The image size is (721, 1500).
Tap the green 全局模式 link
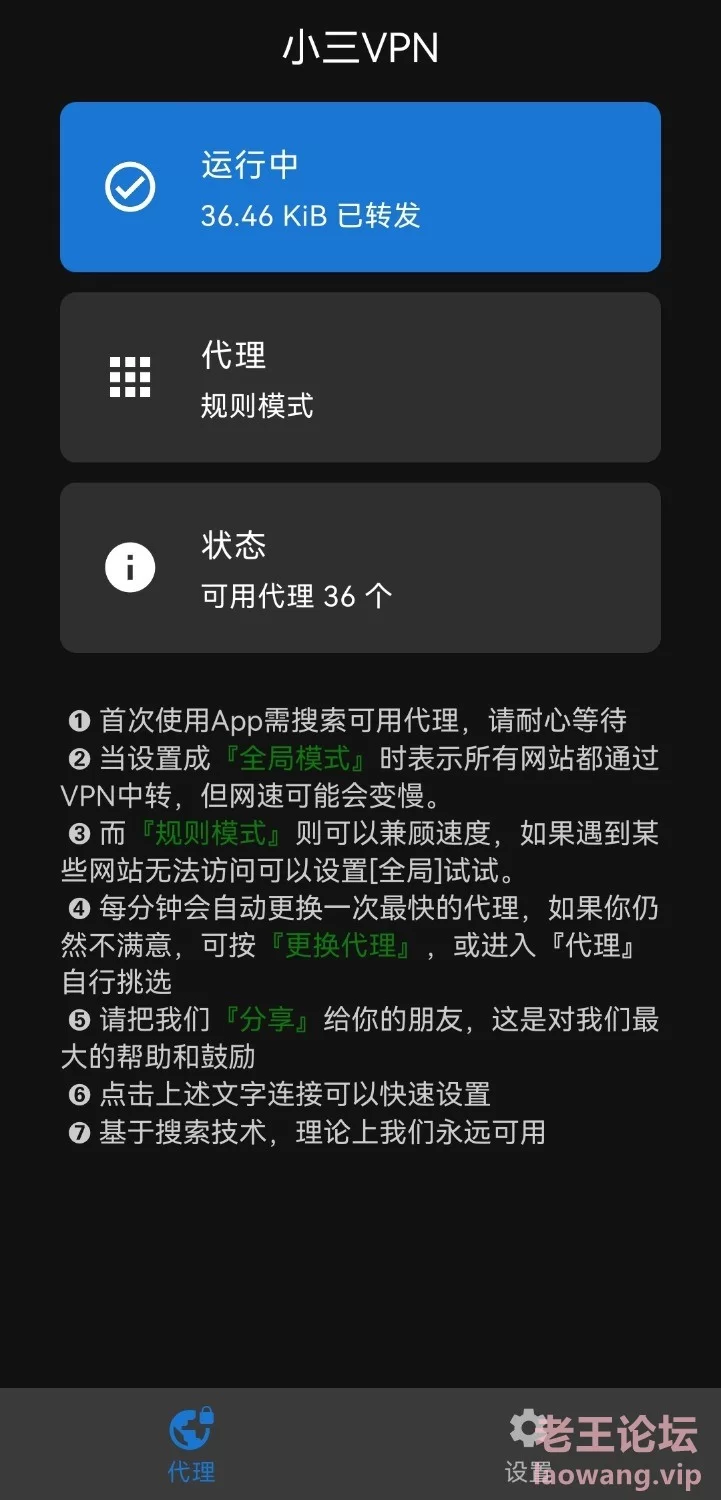(x=295, y=758)
